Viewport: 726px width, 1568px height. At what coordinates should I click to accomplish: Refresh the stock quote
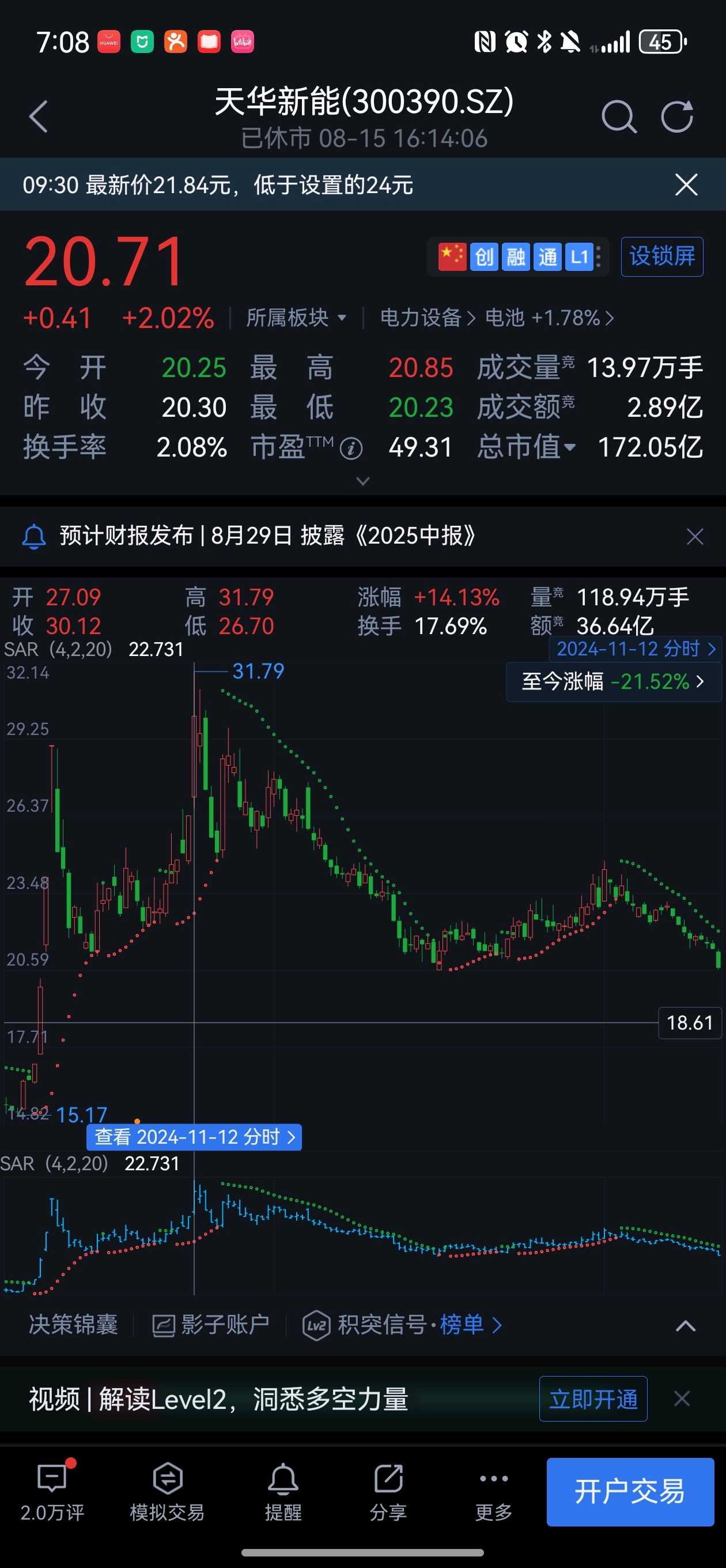click(x=678, y=116)
